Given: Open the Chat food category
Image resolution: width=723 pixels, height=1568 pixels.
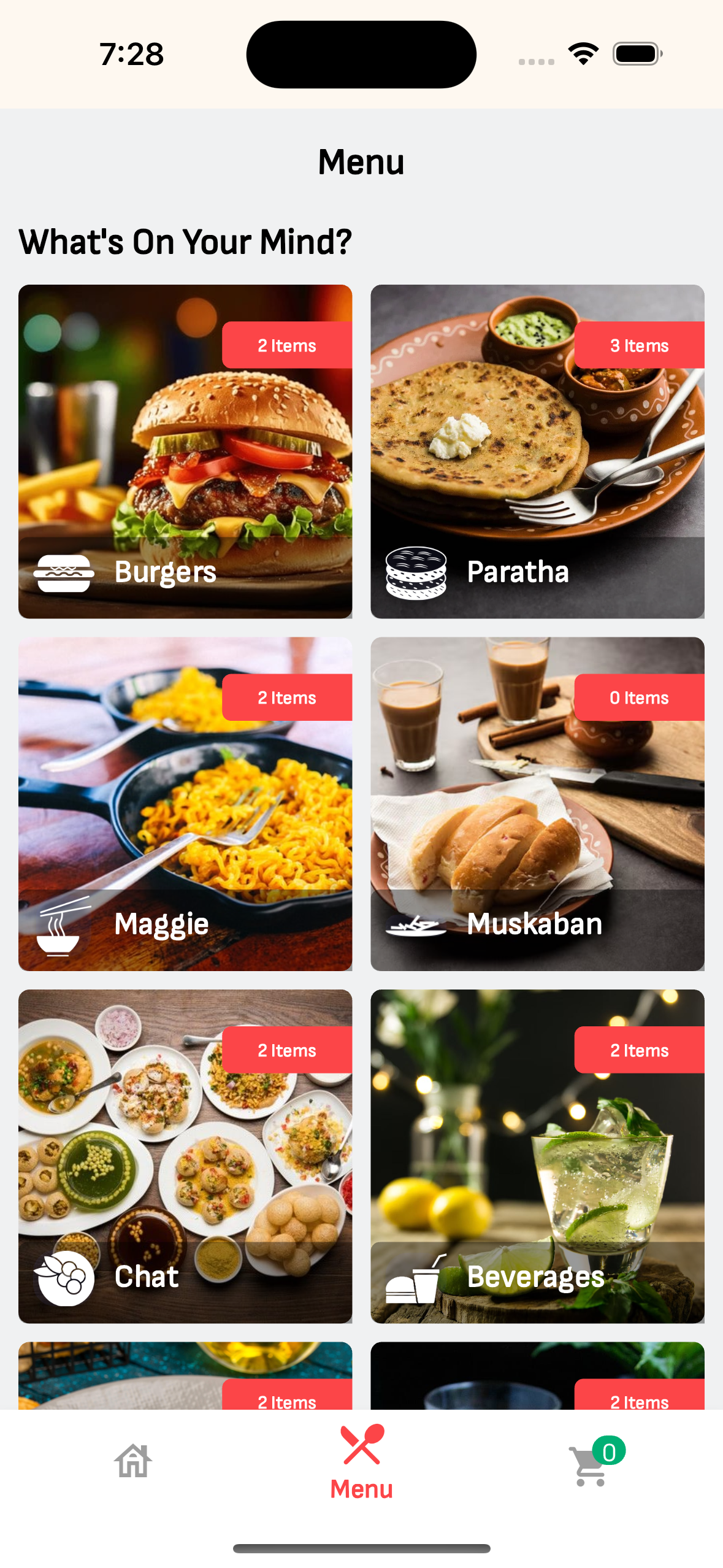Looking at the screenshot, I should click(x=185, y=1155).
